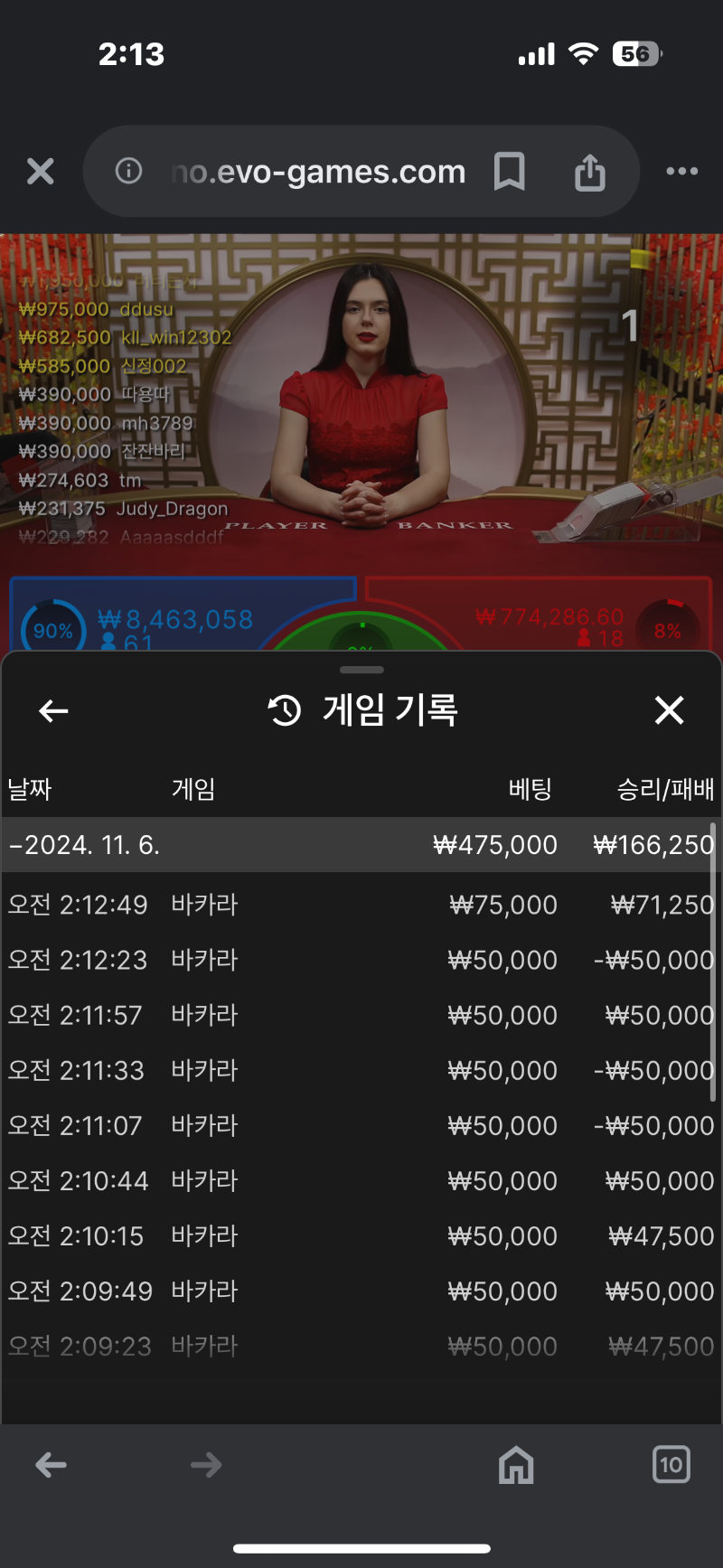Screen dimensions: 723x1568
Task: Close the in-app browser with X
Action: 41,171
